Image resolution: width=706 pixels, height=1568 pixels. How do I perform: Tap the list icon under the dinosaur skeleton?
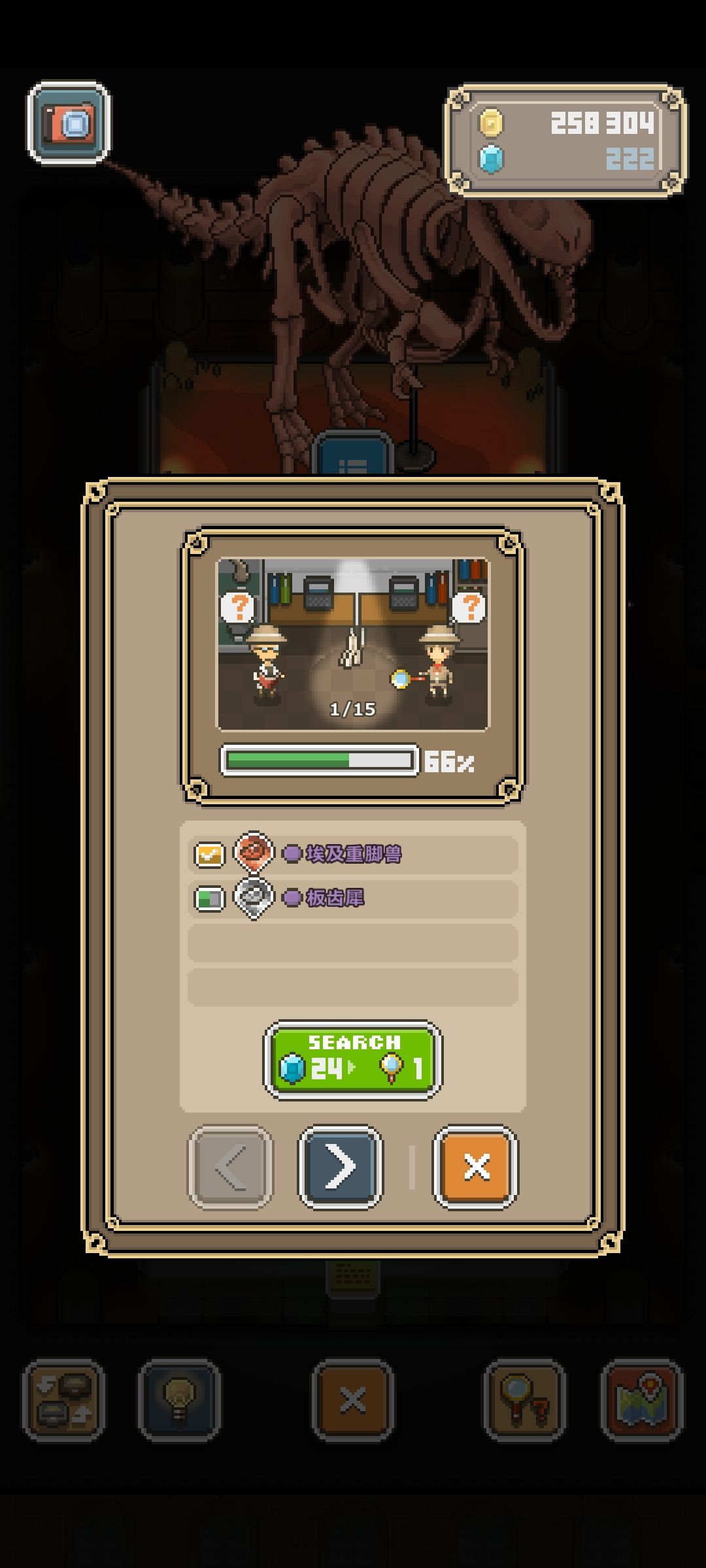[x=353, y=457]
